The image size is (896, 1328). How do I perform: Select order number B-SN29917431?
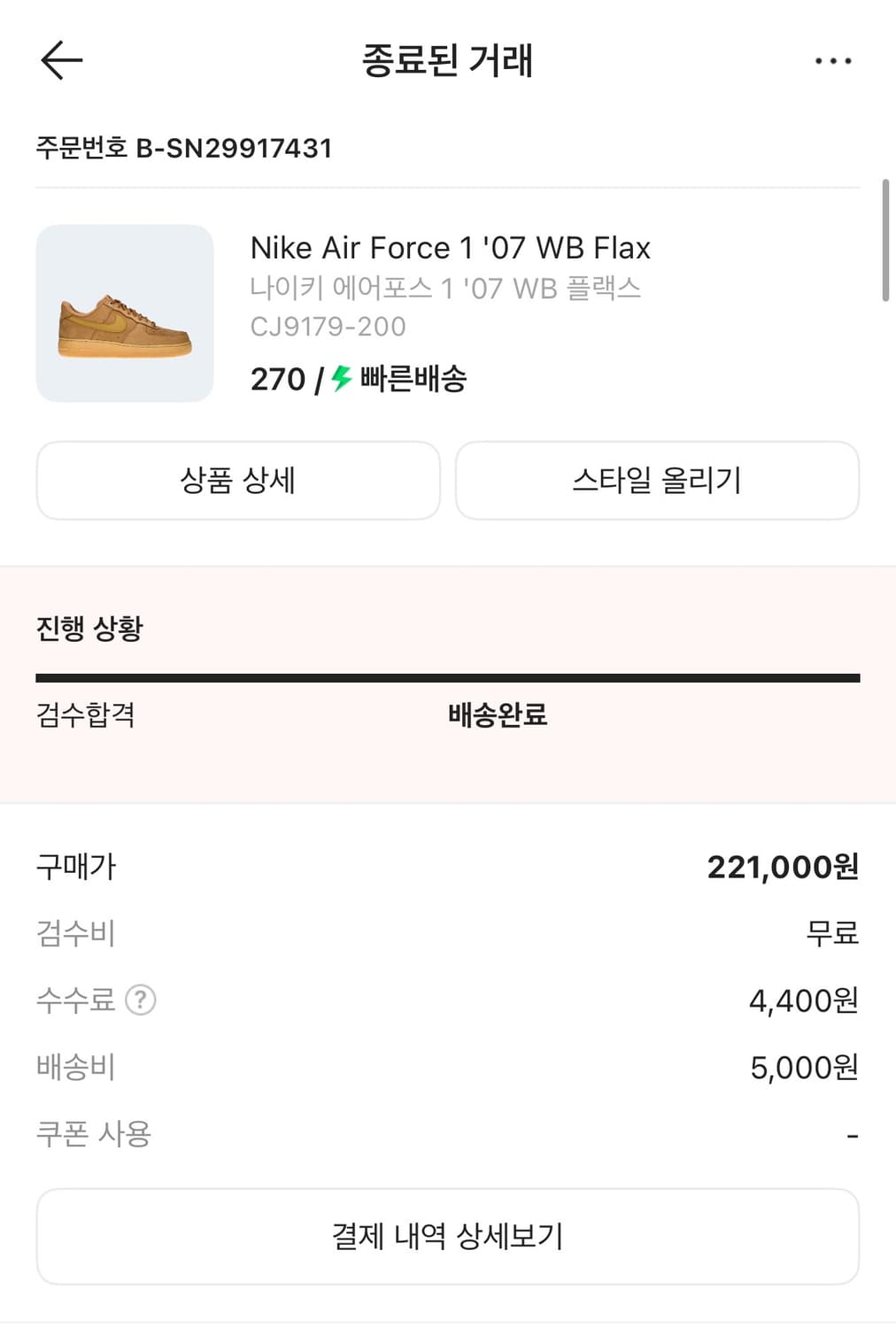183,148
